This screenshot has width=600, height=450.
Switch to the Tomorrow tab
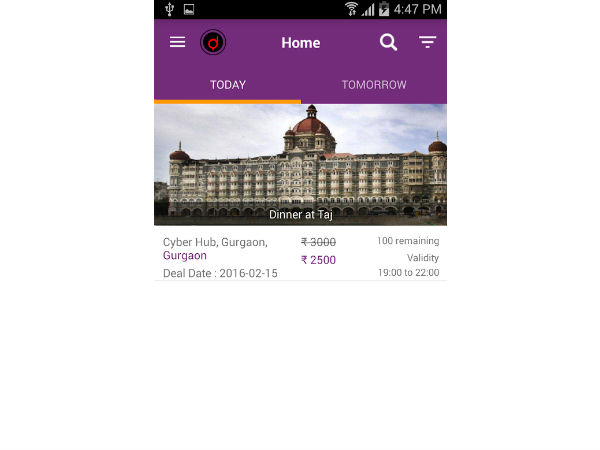tap(374, 85)
